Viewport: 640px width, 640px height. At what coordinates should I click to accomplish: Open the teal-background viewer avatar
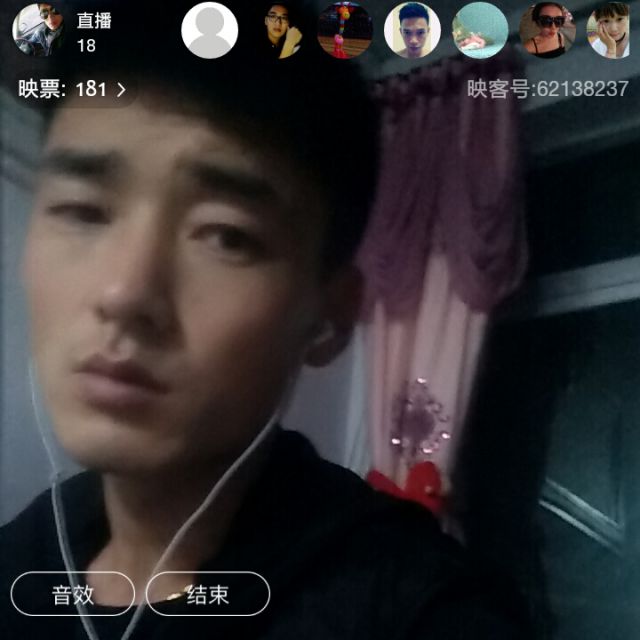(480, 30)
